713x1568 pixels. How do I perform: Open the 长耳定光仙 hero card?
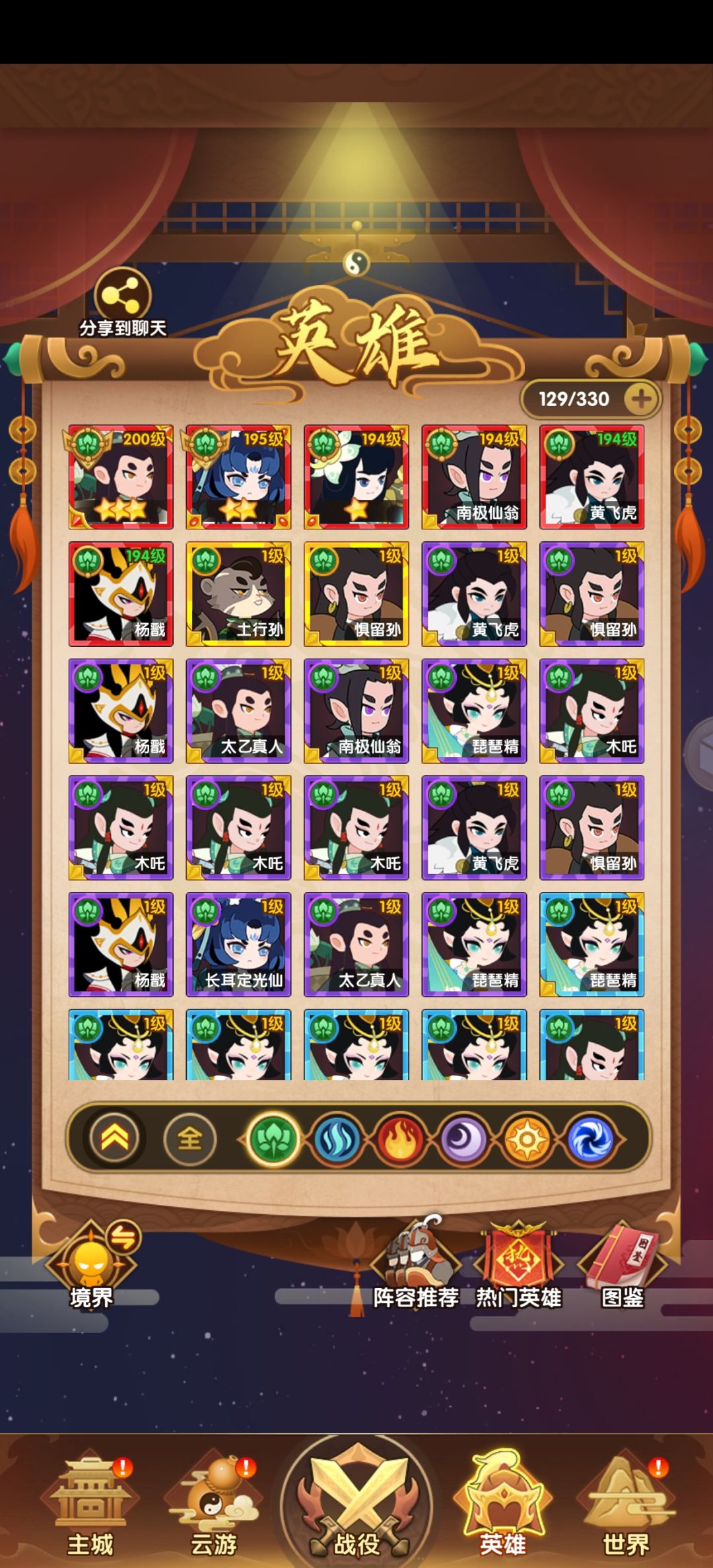pos(238,944)
